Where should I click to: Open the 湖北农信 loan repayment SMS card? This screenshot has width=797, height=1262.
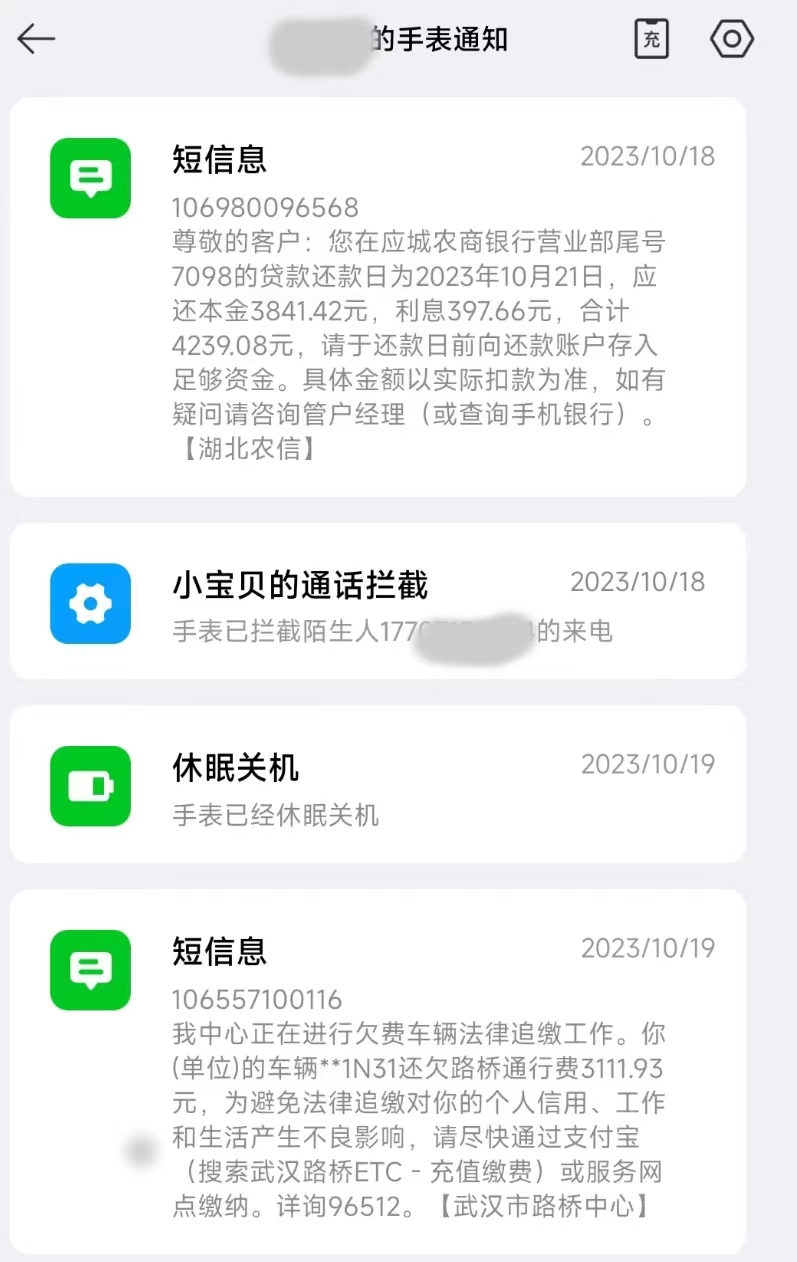tap(378, 297)
